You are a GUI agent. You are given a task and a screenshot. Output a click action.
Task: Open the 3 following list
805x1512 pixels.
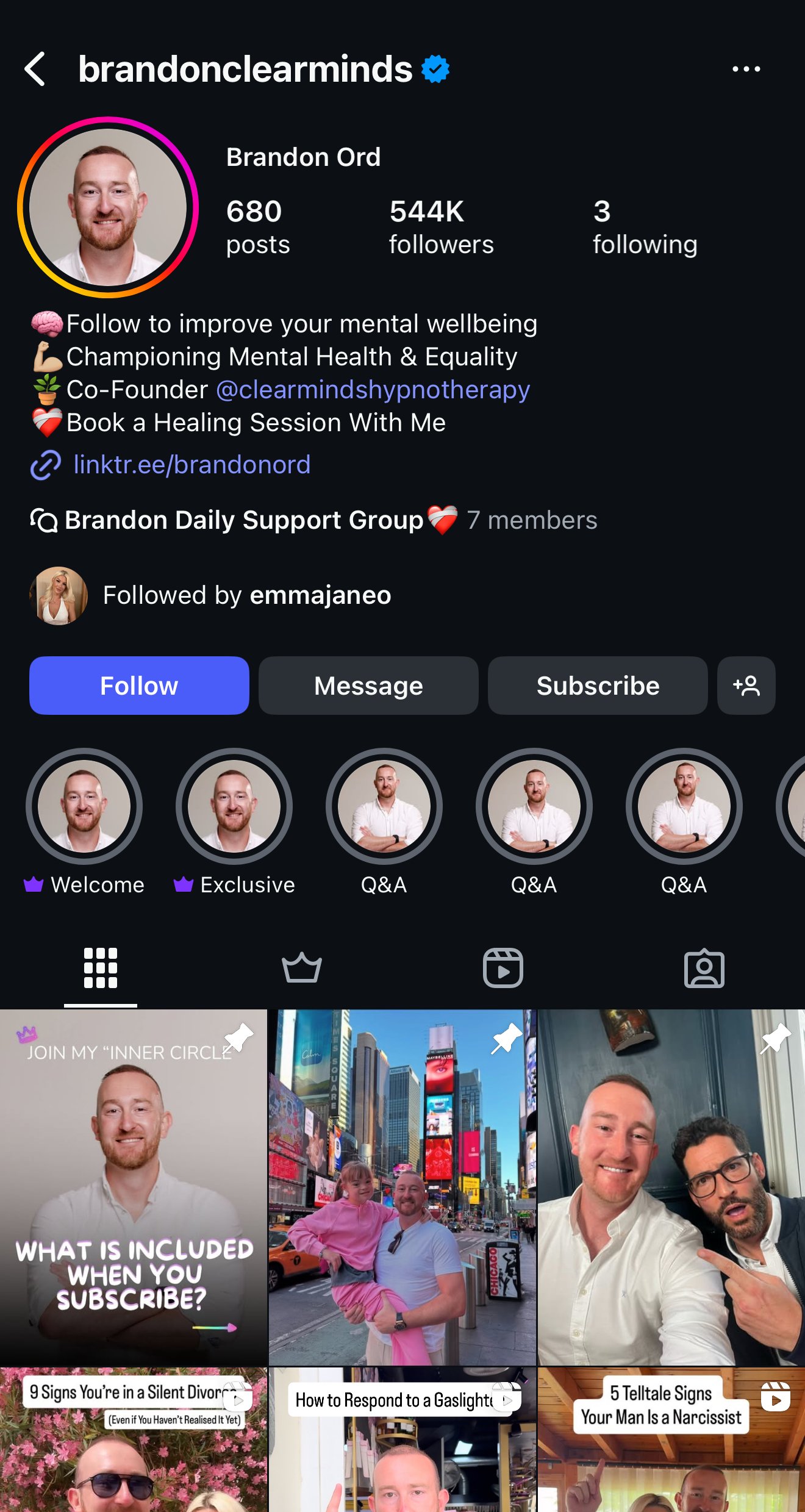coord(645,227)
